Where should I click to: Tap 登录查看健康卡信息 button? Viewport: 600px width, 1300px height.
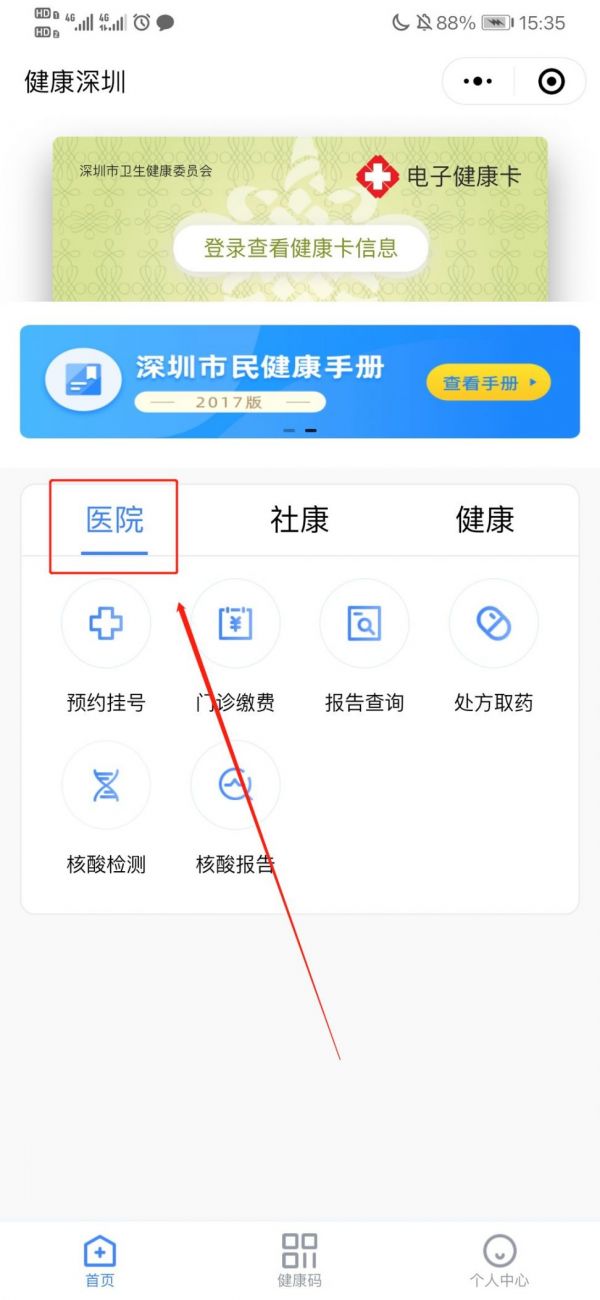[300, 248]
